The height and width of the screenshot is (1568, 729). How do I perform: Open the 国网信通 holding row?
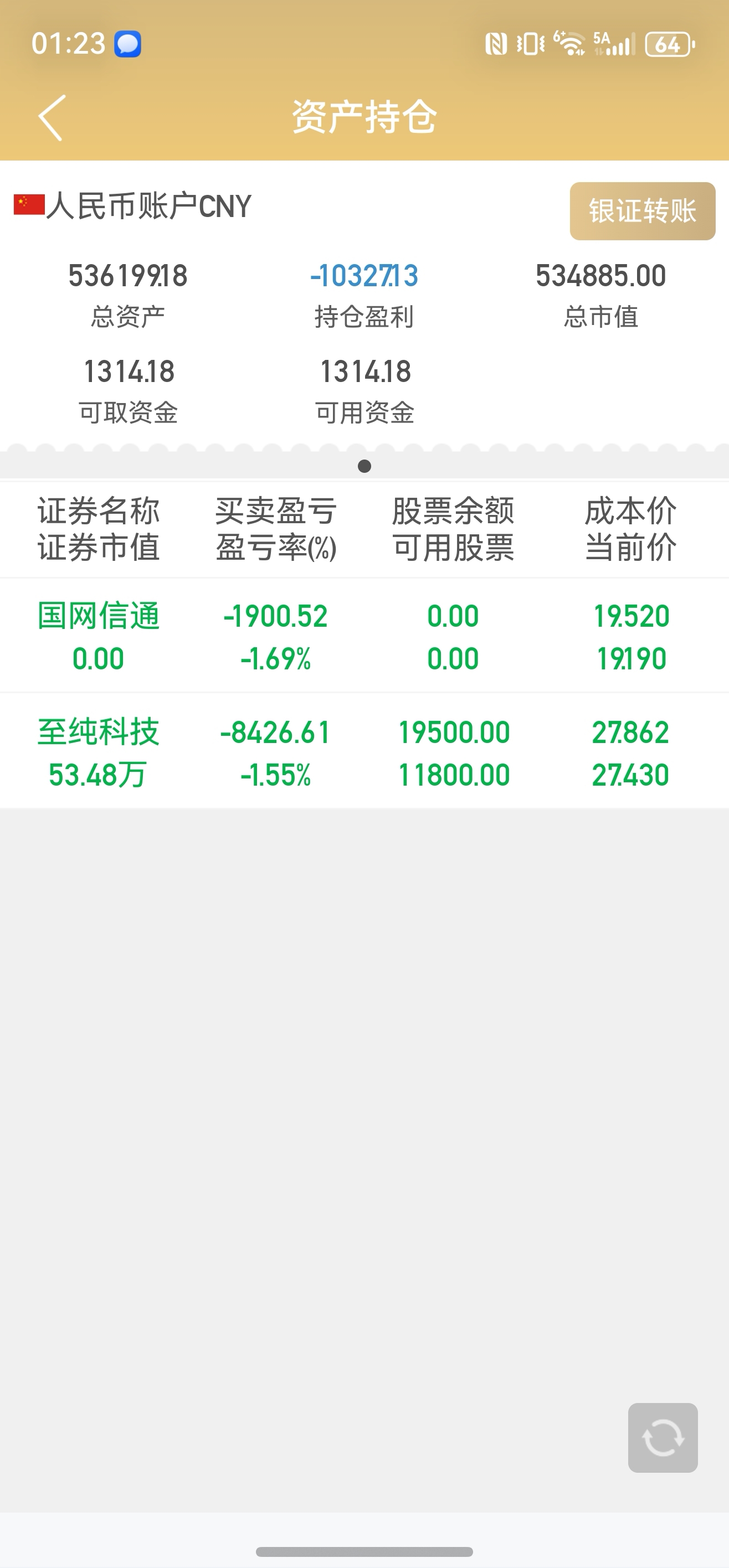pos(364,636)
